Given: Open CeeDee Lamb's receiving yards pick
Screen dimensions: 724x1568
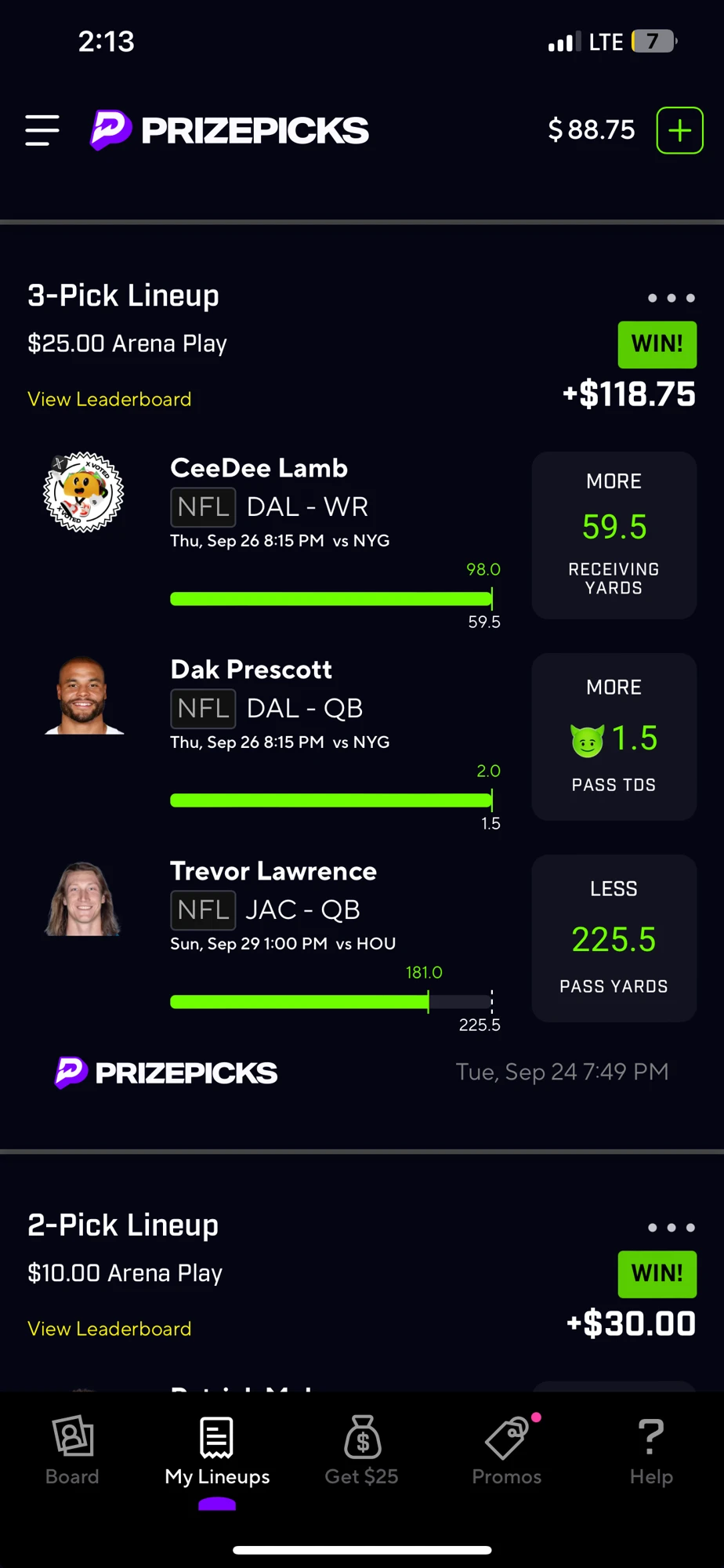Looking at the screenshot, I should coord(614,535).
